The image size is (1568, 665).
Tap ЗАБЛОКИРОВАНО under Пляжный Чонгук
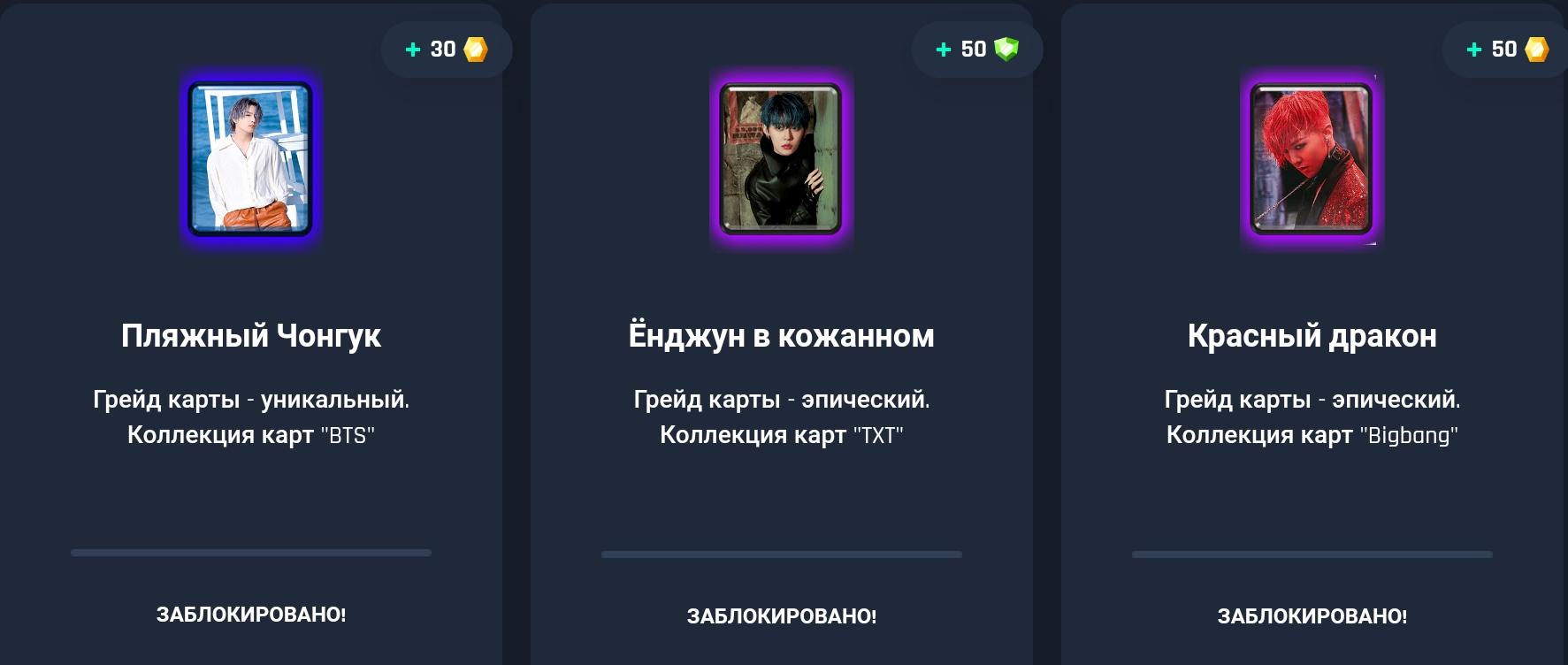coord(251,615)
